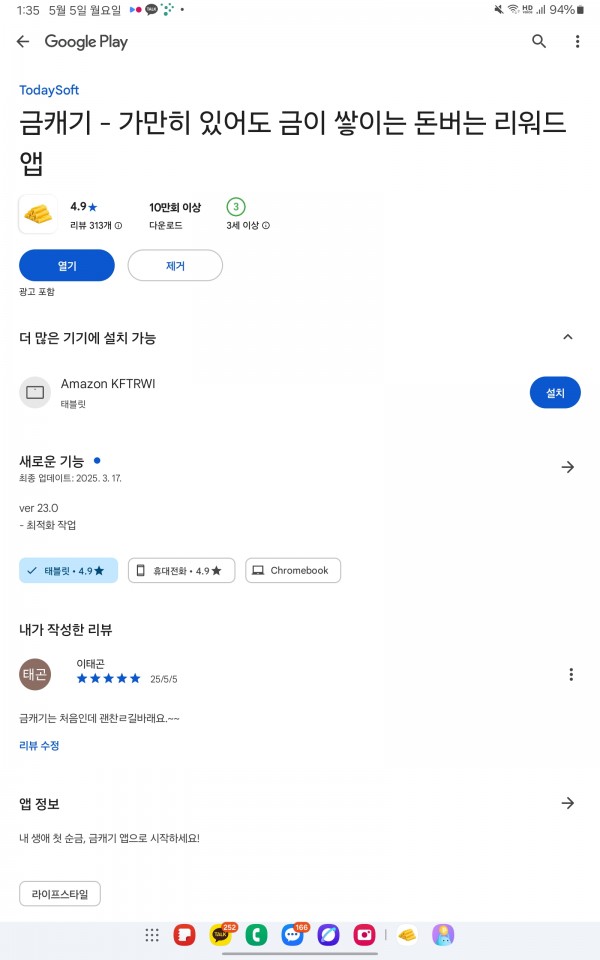Uninstall the app with 제거 button
This screenshot has width=600, height=960.
point(175,265)
